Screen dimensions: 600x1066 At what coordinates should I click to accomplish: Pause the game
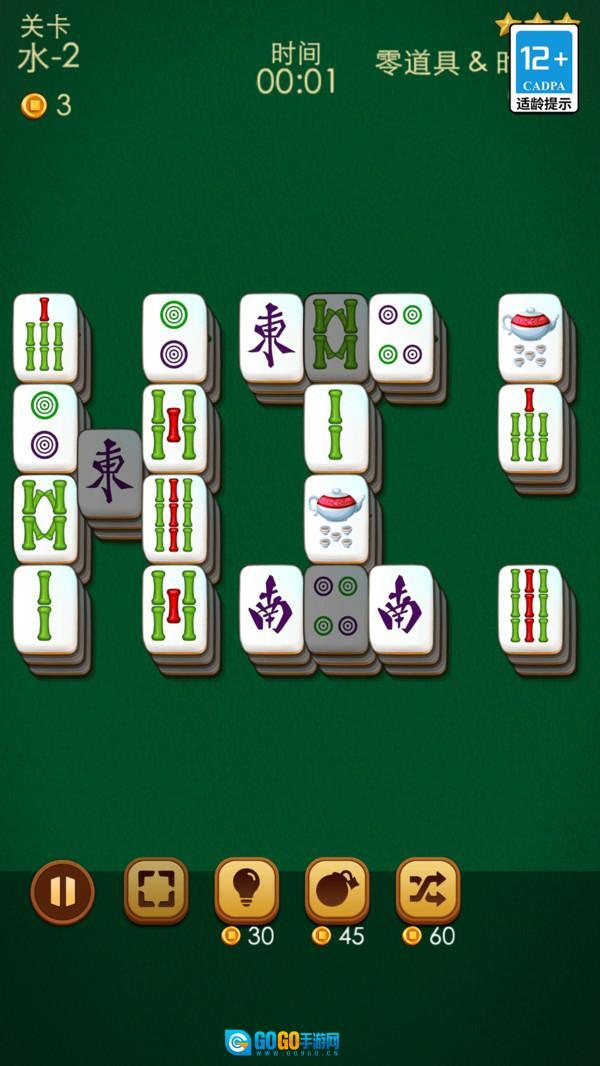63,892
